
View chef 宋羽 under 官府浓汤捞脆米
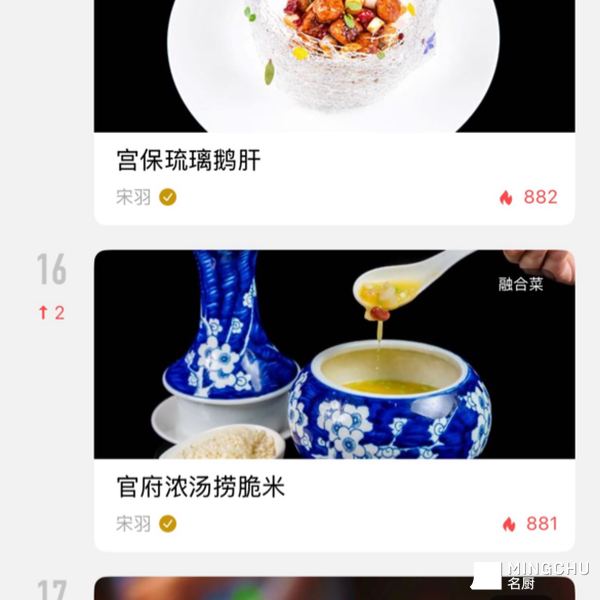tap(134, 524)
